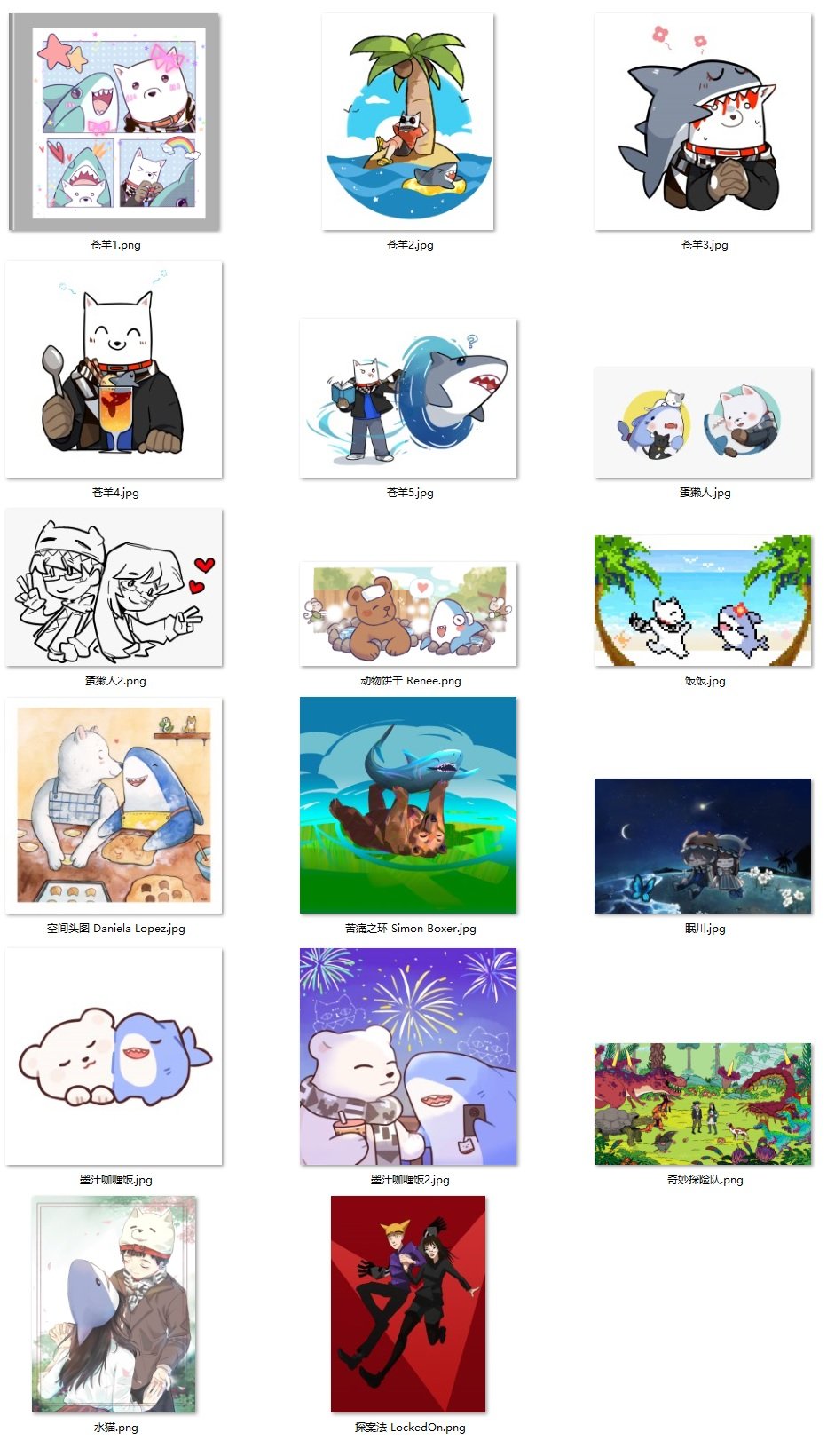The width and height of the screenshot is (827, 1456).
Task: Open the line drawing 蛋挞人2.png
Action: [114, 588]
